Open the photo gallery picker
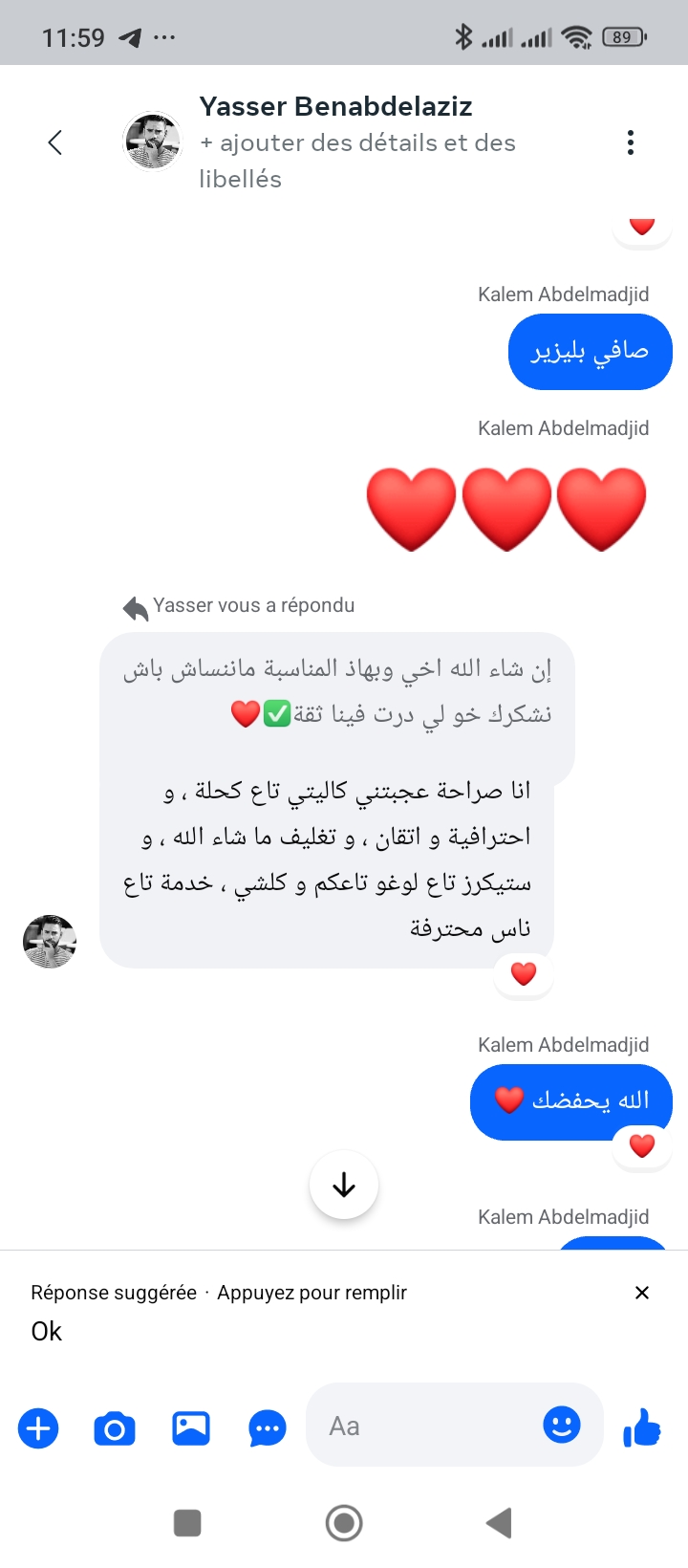 [191, 1428]
